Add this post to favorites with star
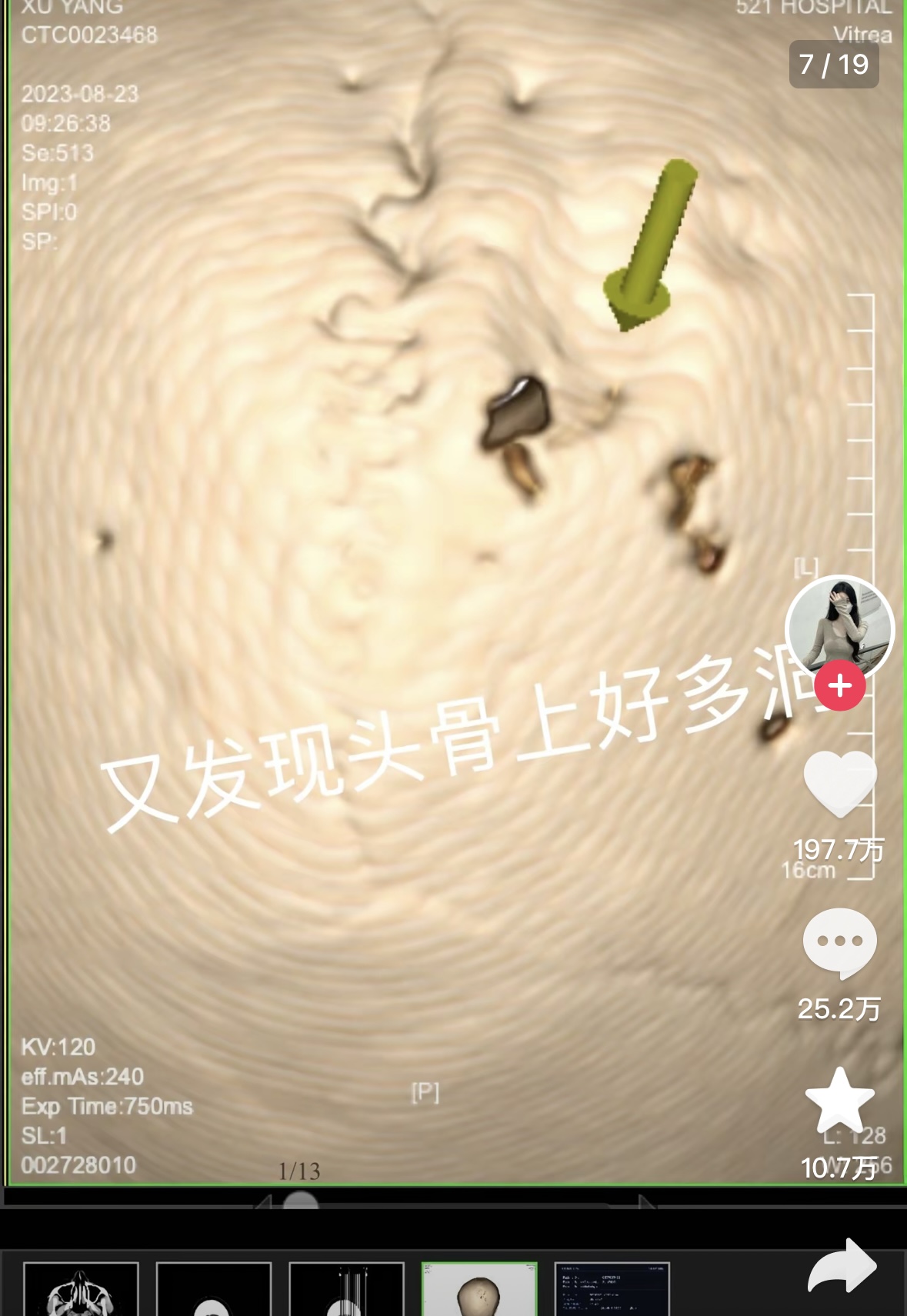The height and width of the screenshot is (1316, 907). point(839,1101)
